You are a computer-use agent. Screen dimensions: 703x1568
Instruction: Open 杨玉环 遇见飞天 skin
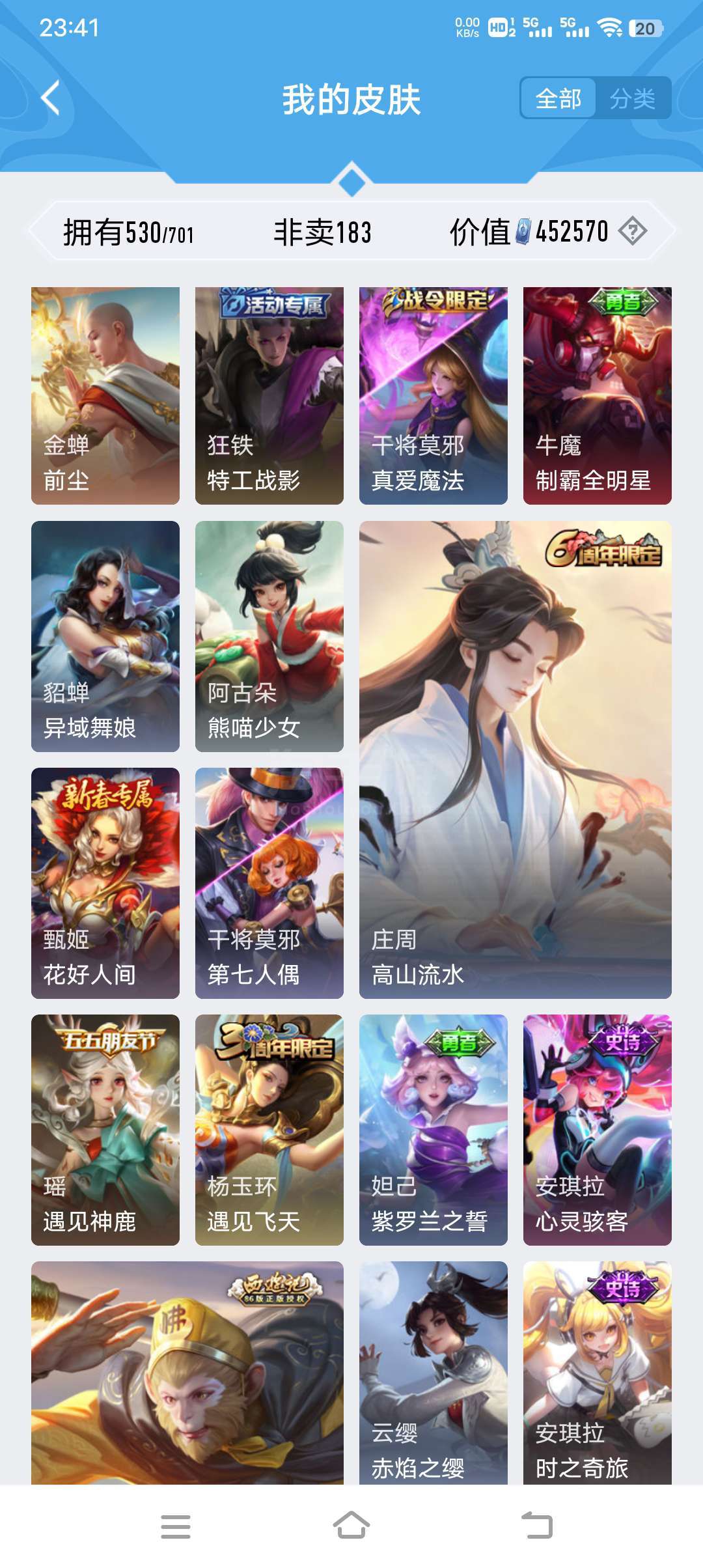269,1130
